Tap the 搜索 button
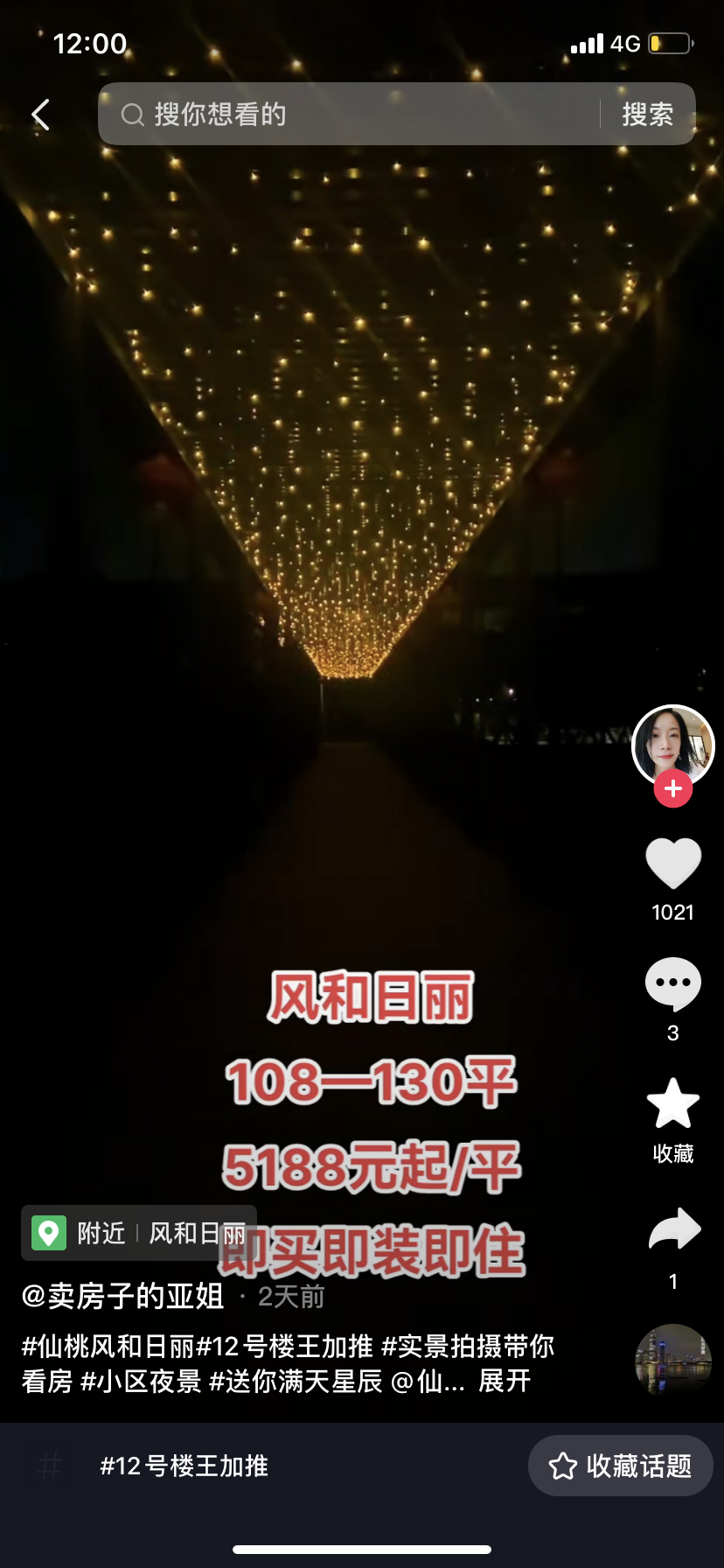Viewport: 724px width, 1568px height. coord(647,115)
